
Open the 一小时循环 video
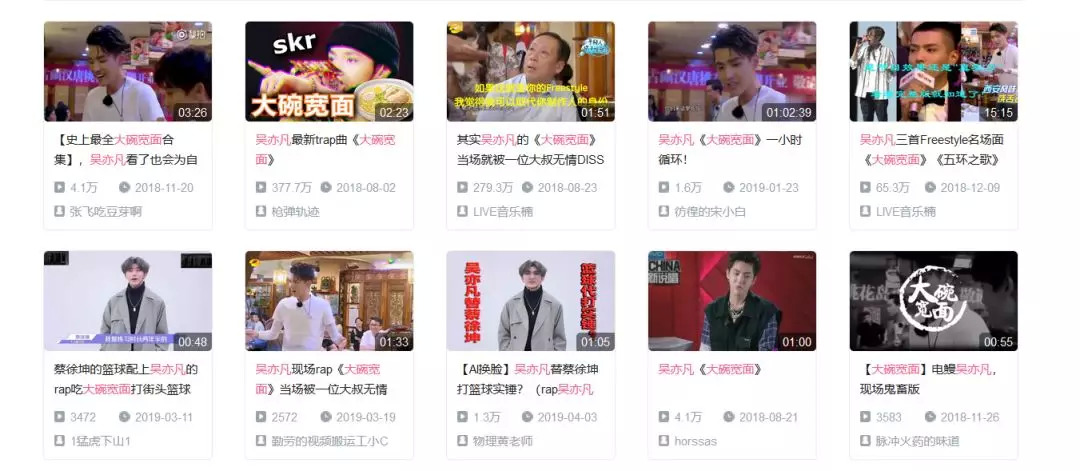pyautogui.click(x=732, y=71)
